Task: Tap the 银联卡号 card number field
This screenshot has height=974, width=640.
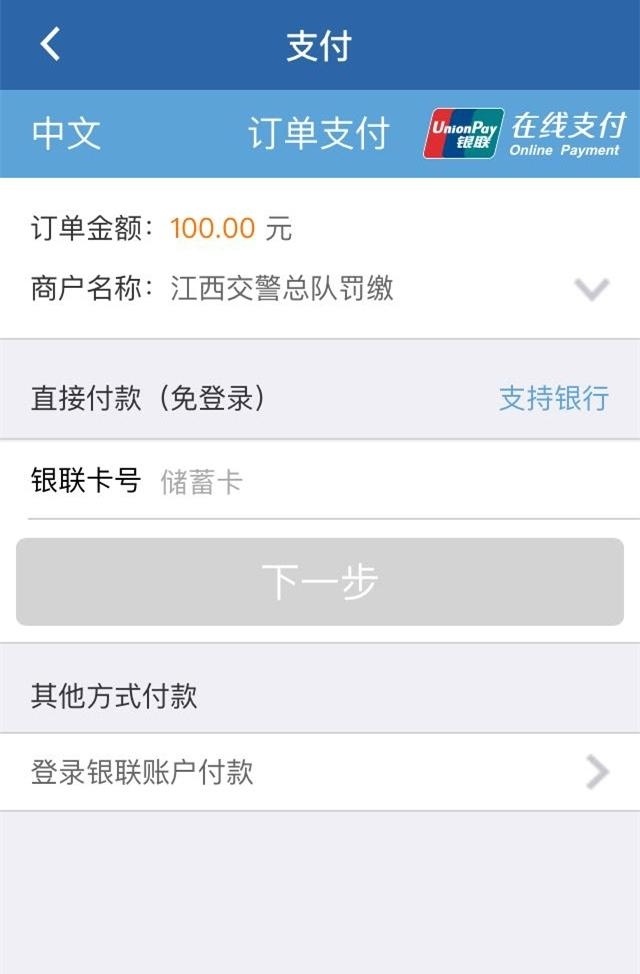Action: pos(380,482)
